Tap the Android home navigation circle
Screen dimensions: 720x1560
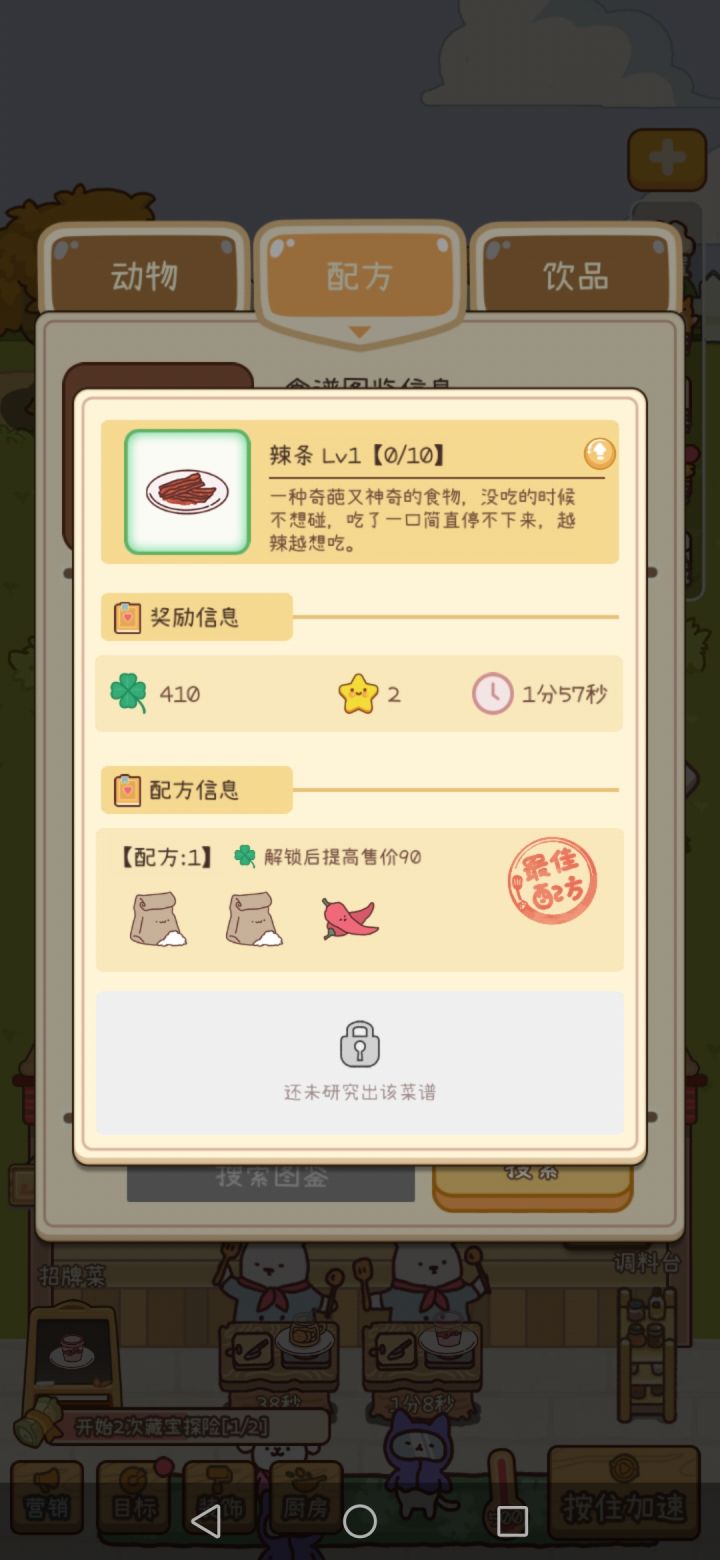click(x=359, y=1522)
